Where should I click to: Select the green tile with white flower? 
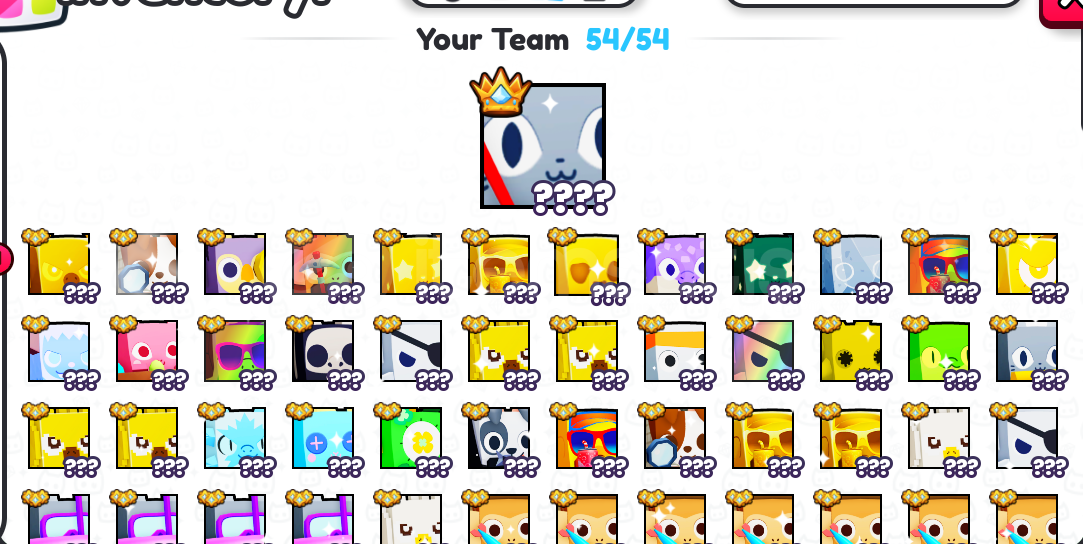[411, 438]
